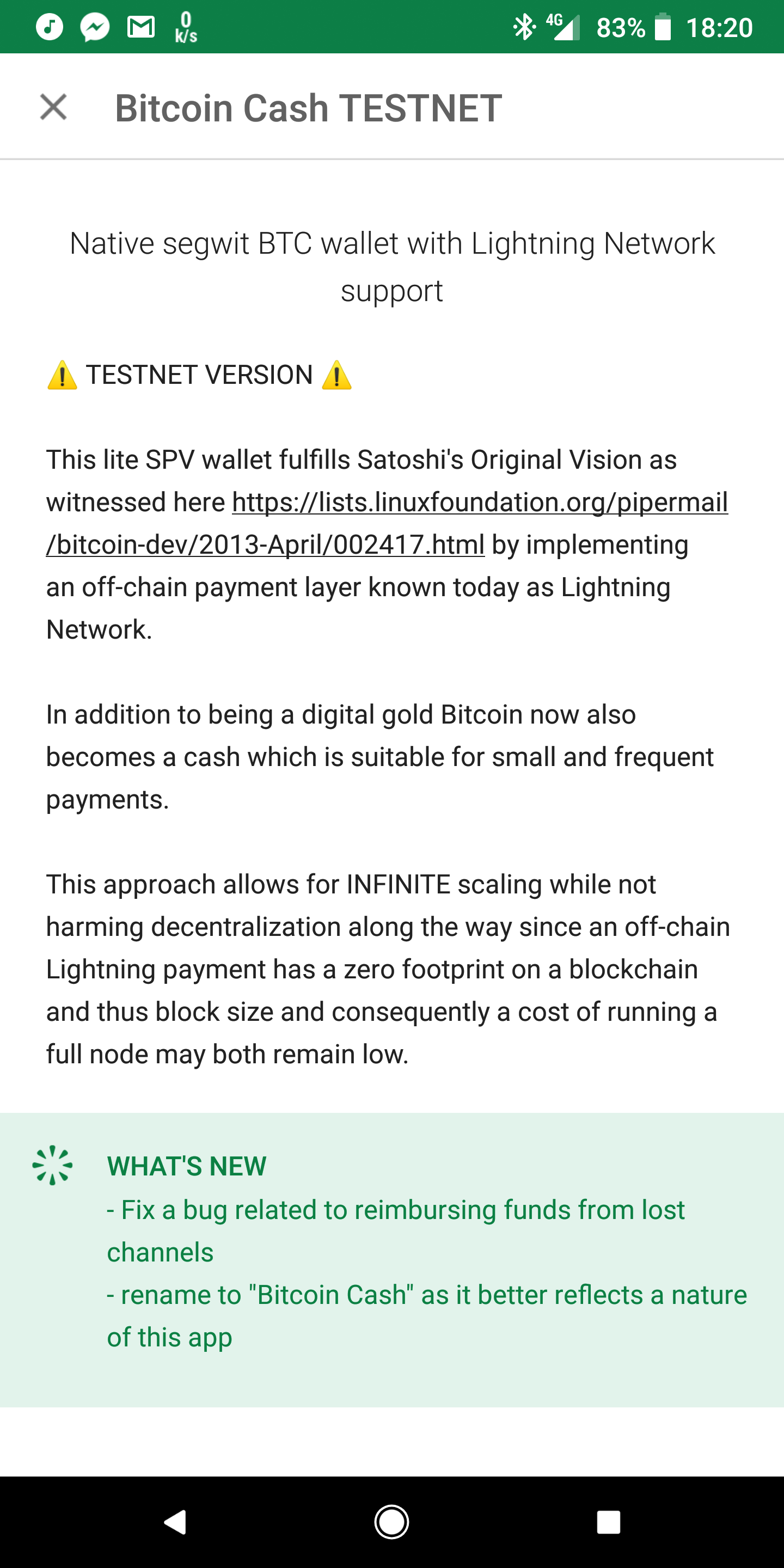784x1568 pixels.
Task: Tap the system back button
Action: click(175, 1522)
